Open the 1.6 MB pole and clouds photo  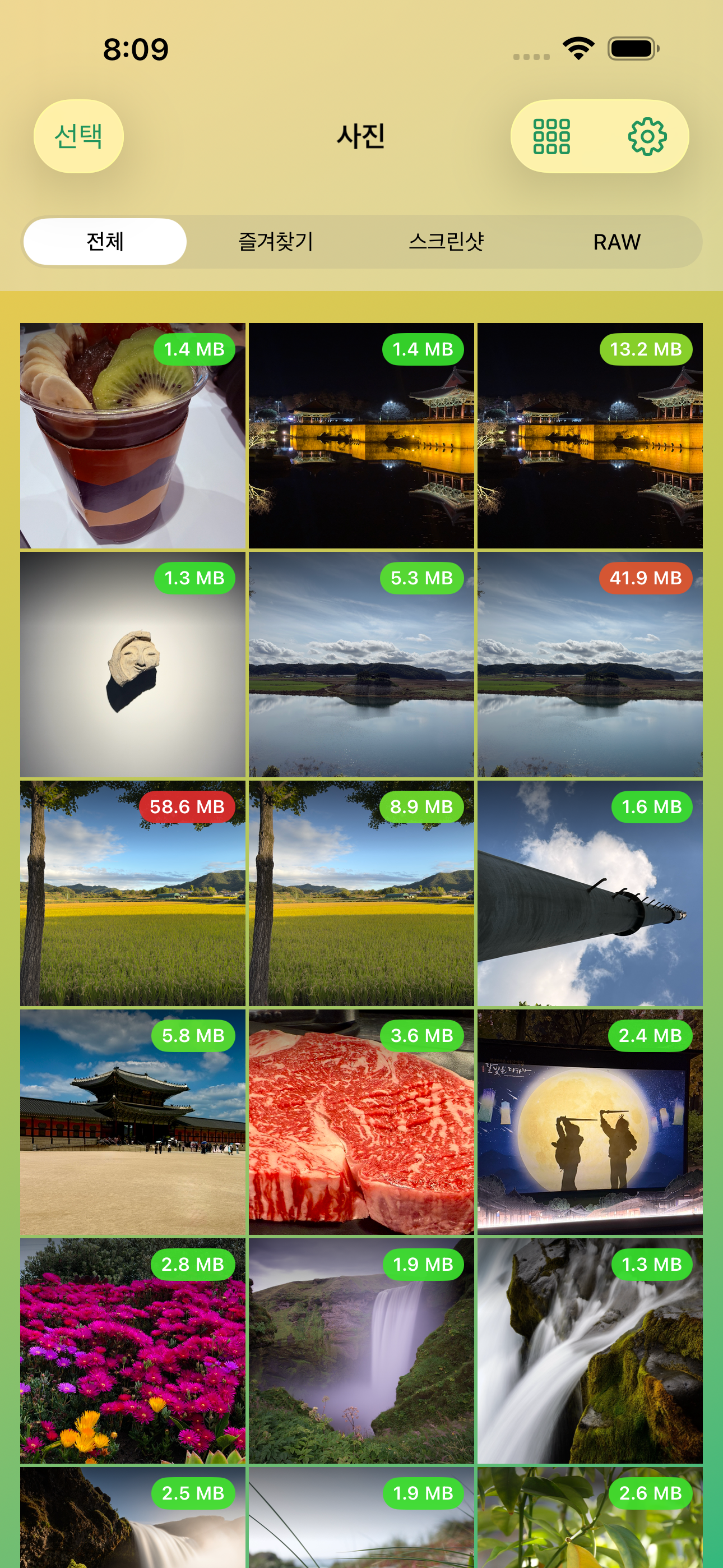point(590,893)
